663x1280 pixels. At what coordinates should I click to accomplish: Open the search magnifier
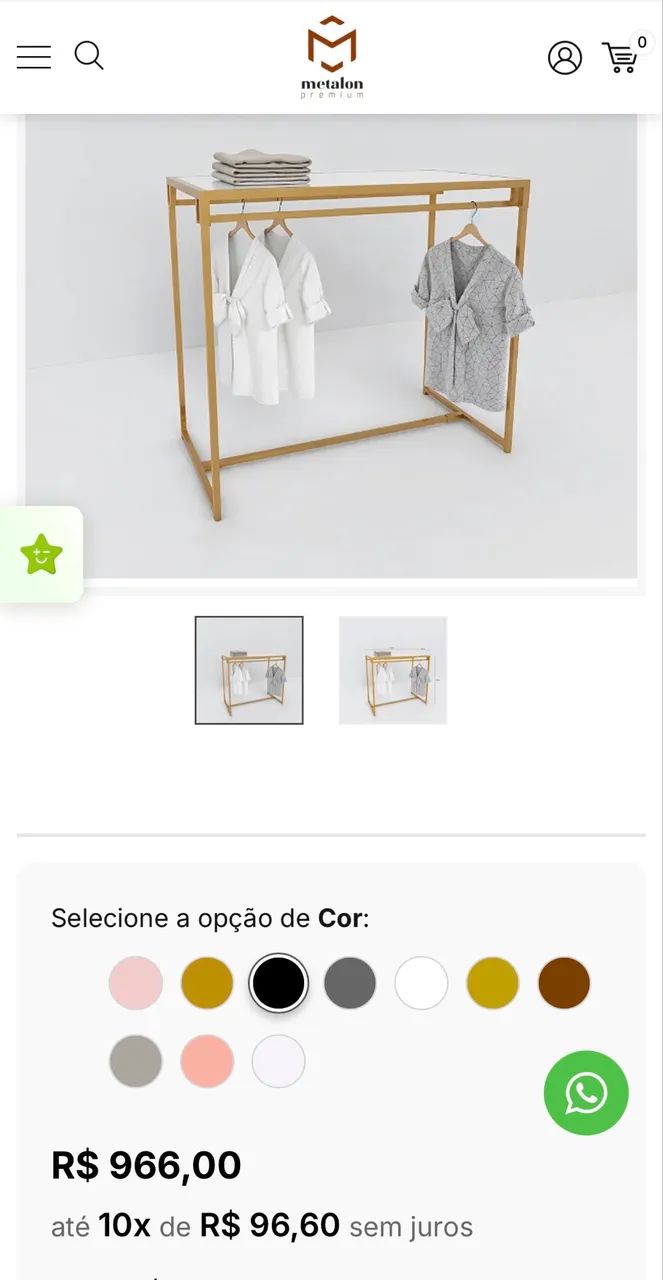pos(89,56)
